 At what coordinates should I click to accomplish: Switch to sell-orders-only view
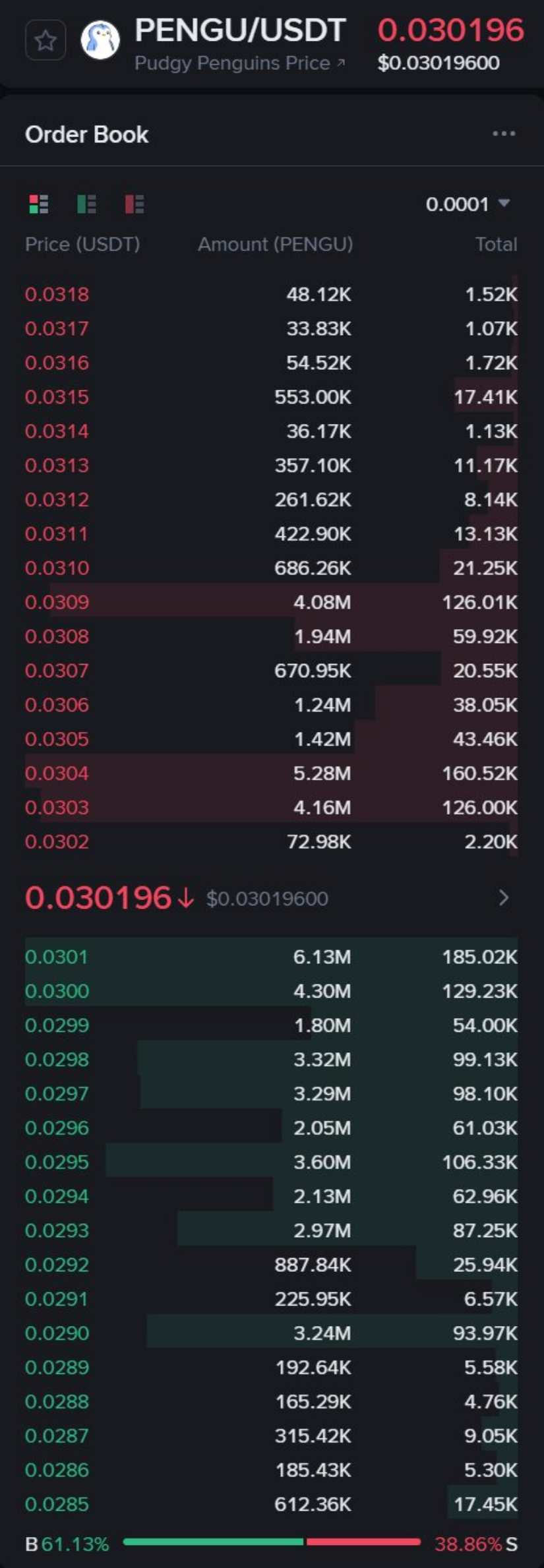[x=135, y=204]
